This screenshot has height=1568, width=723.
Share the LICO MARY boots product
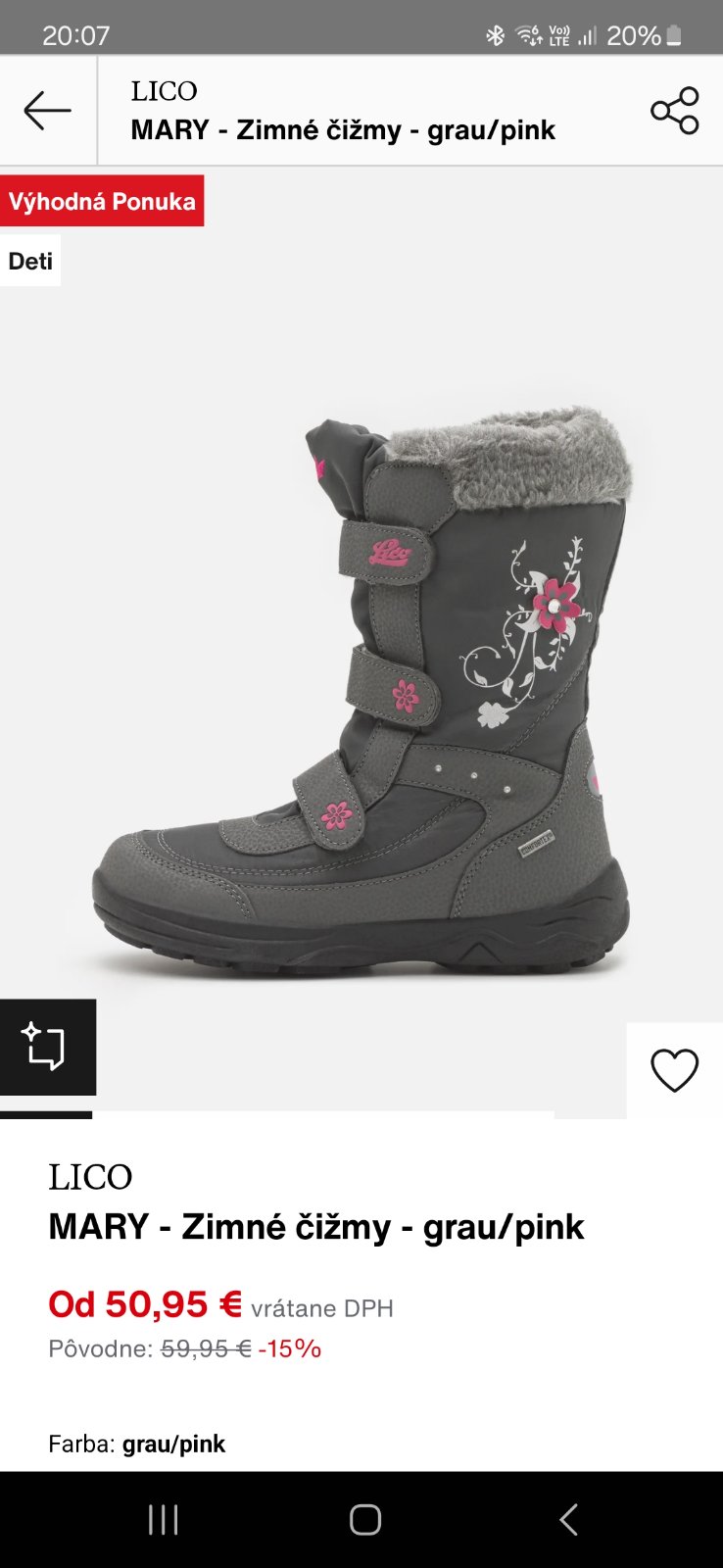point(674,111)
